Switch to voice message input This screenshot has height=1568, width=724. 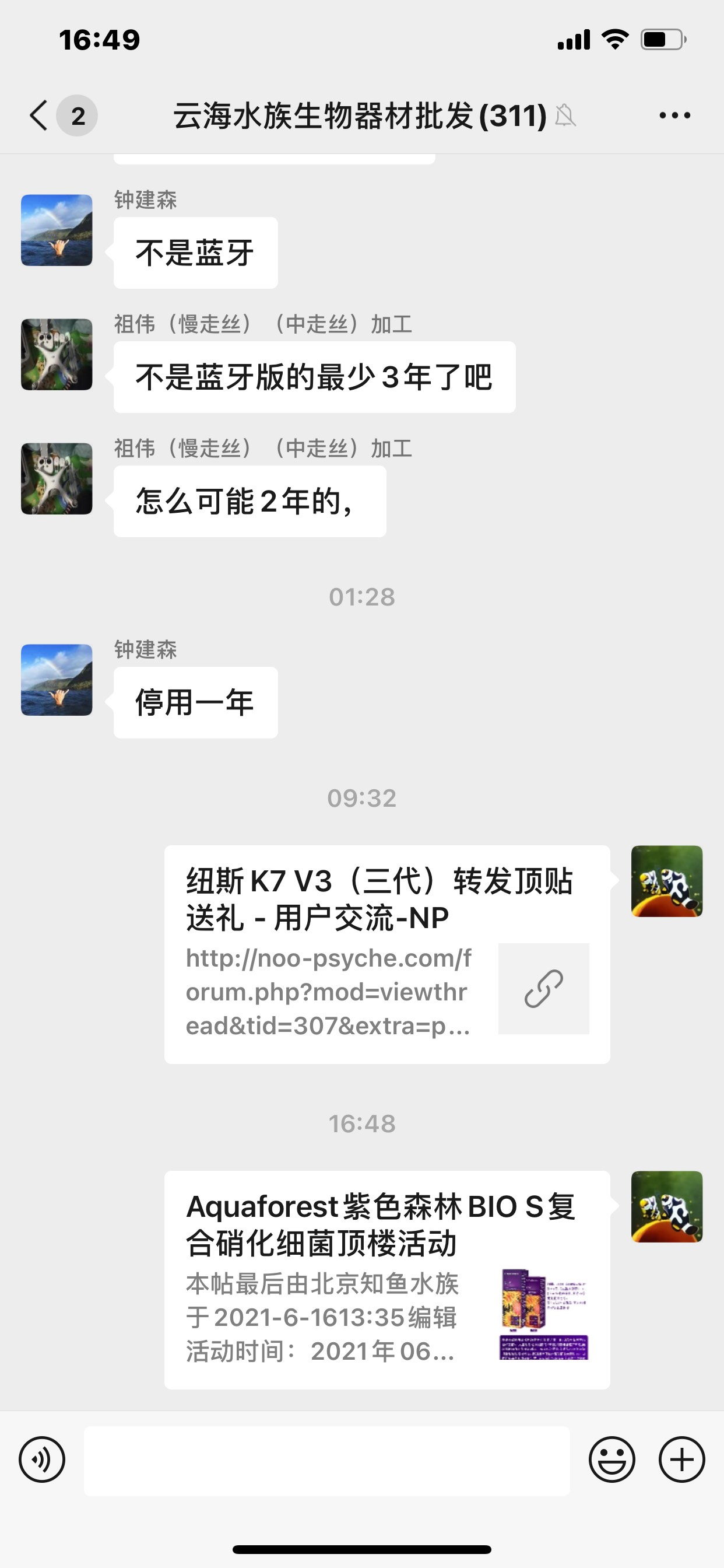[x=42, y=1459]
